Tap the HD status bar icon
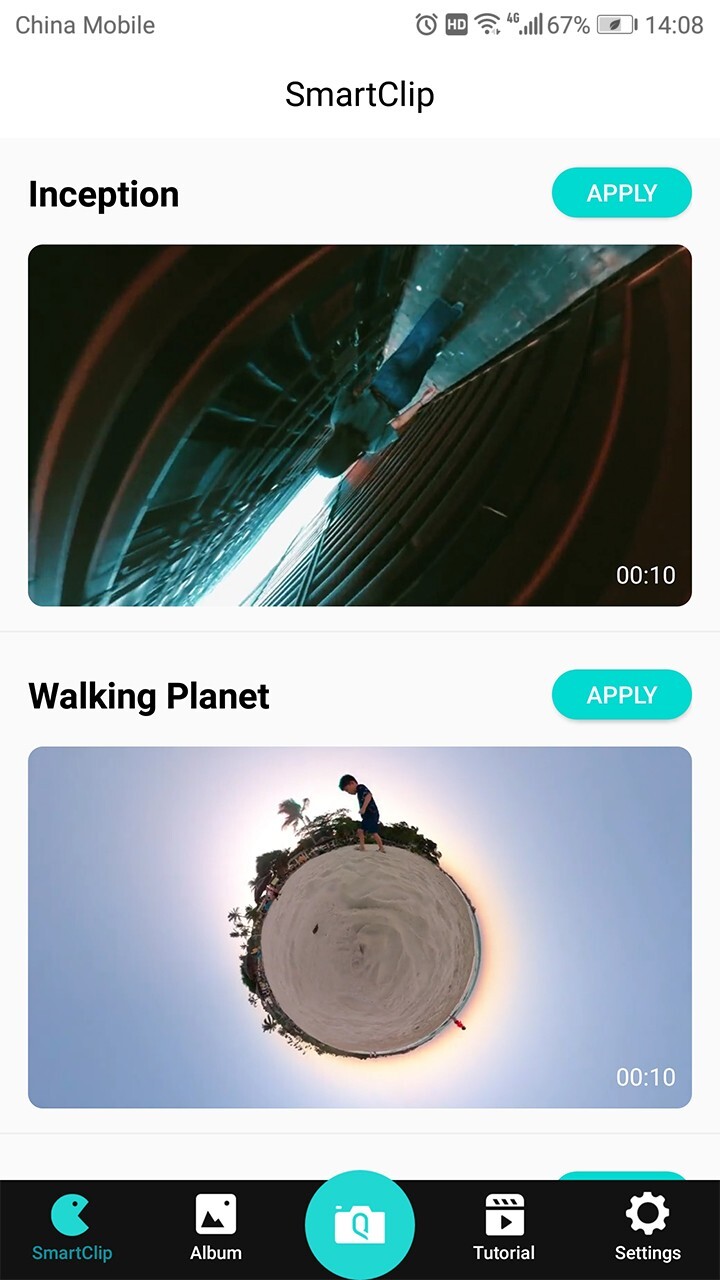This screenshot has width=720, height=1280. click(x=458, y=24)
